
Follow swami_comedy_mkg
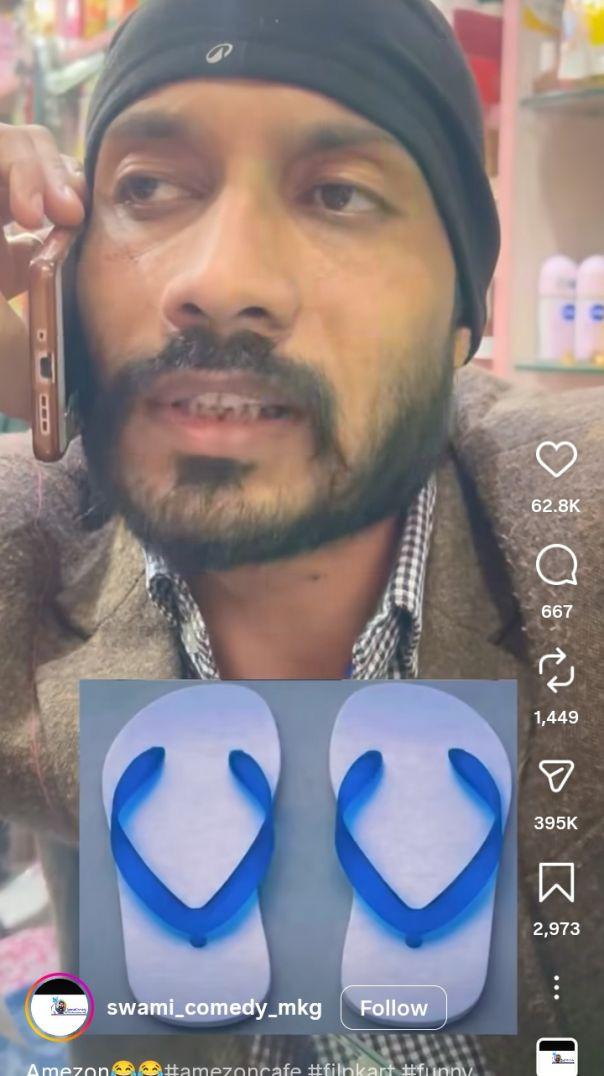coord(393,1008)
